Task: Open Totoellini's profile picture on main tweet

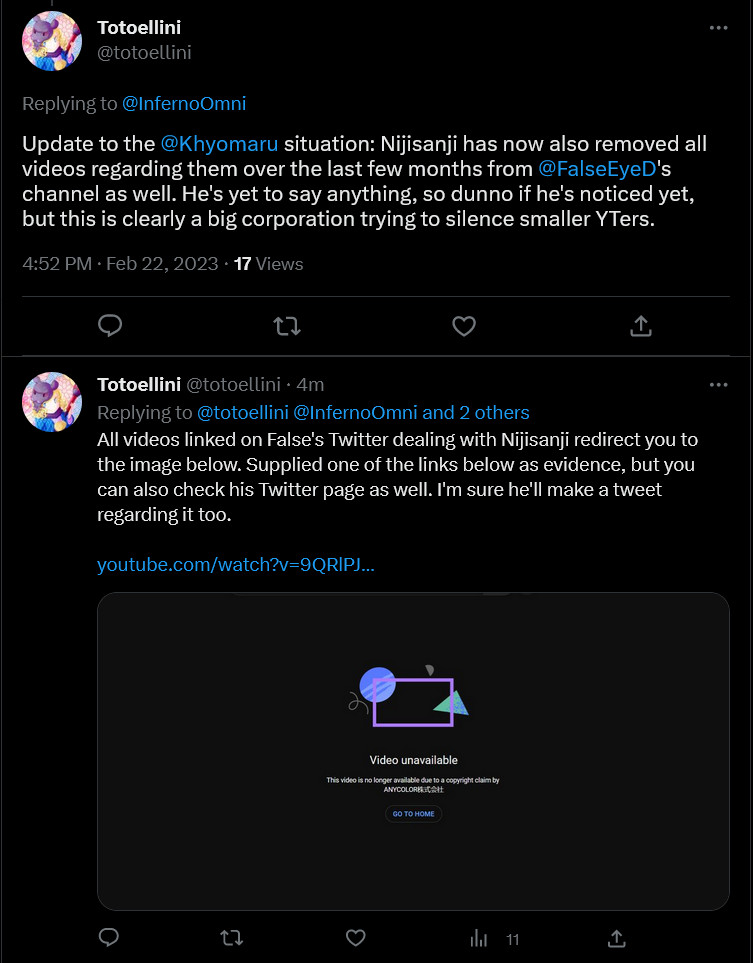Action: click(52, 42)
